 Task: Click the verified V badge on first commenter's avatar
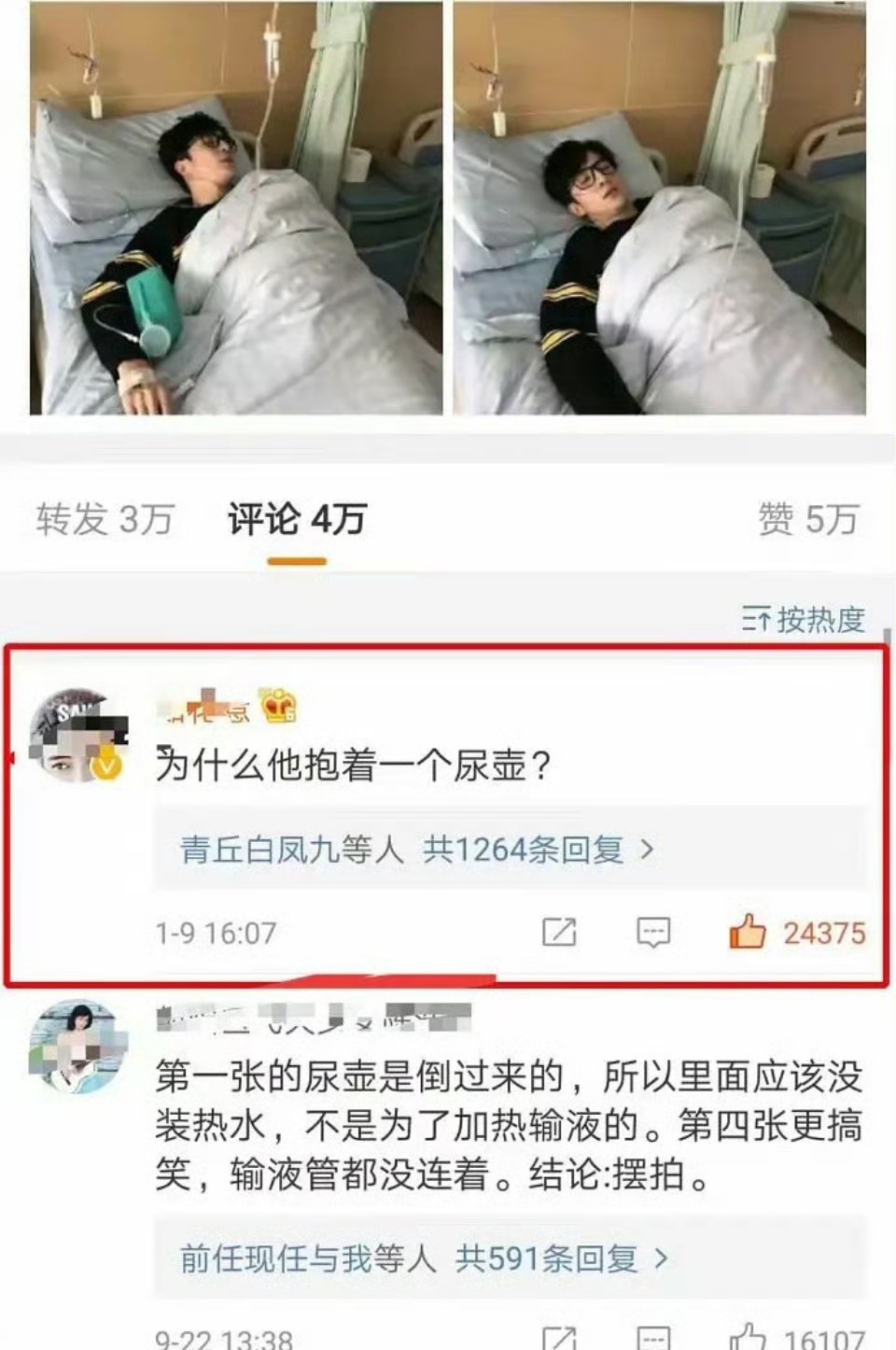click(x=107, y=763)
